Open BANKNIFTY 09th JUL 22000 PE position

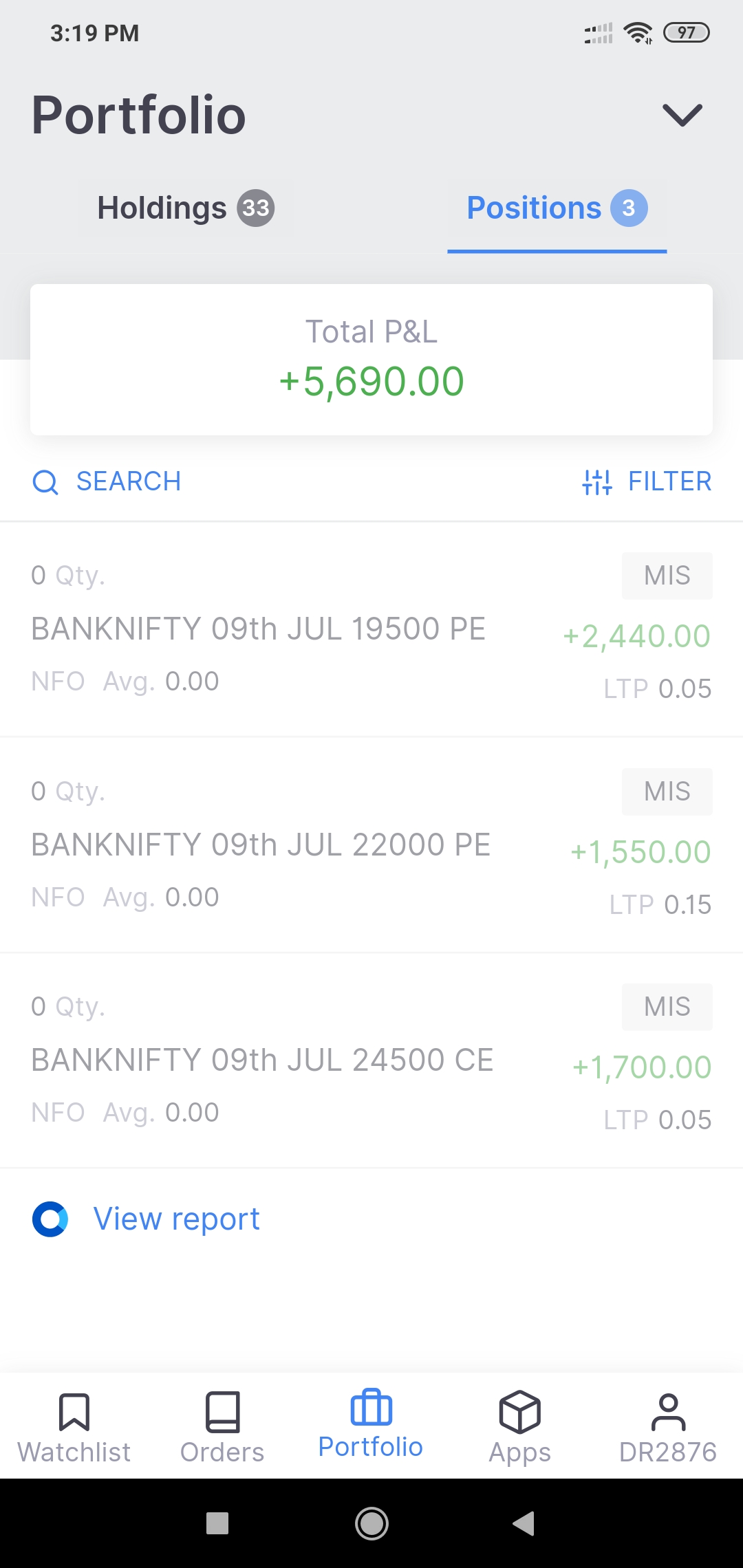tap(371, 845)
